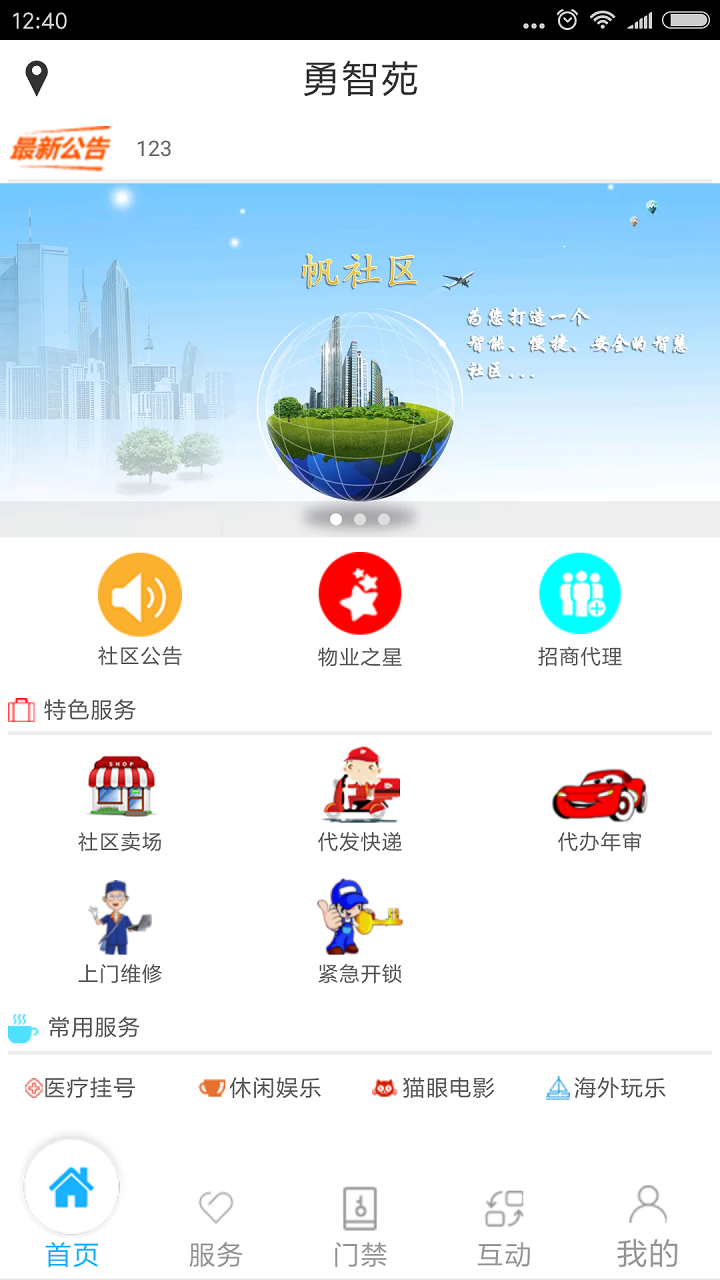The image size is (720, 1280).
Task: Tap the 休闲娱乐 entertainment icon
Action: click(x=260, y=1089)
